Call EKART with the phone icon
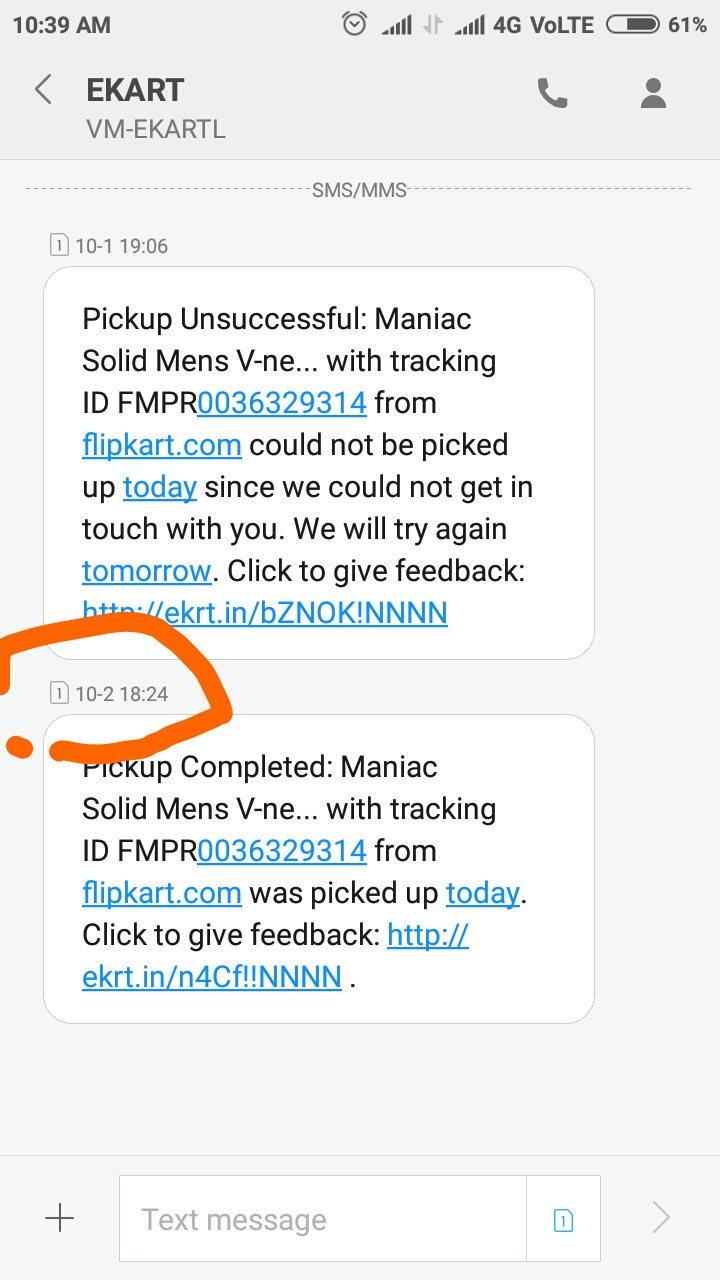The width and height of the screenshot is (720, 1280). [552, 93]
